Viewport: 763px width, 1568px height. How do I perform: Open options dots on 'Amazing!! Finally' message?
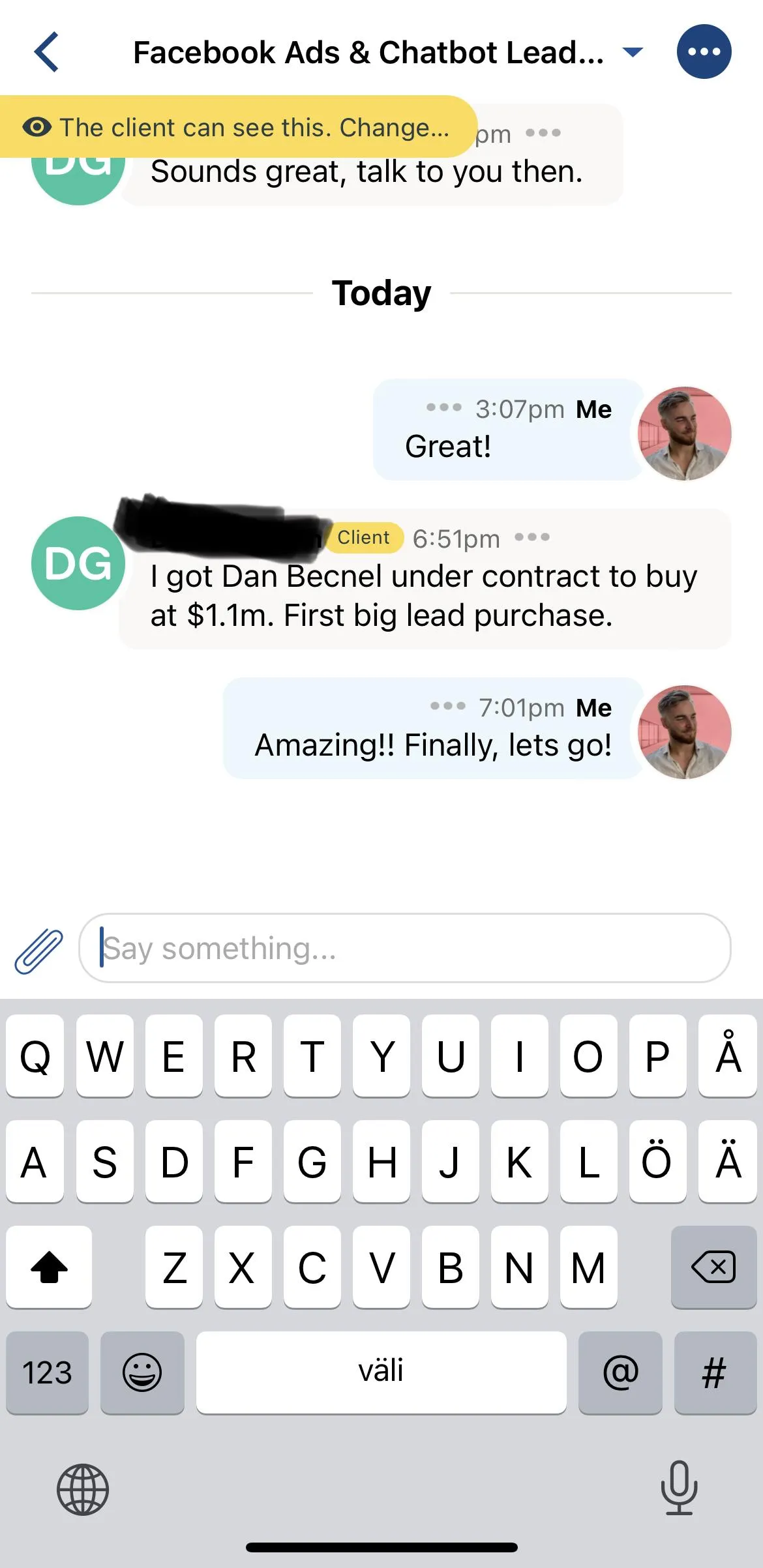[x=447, y=707]
